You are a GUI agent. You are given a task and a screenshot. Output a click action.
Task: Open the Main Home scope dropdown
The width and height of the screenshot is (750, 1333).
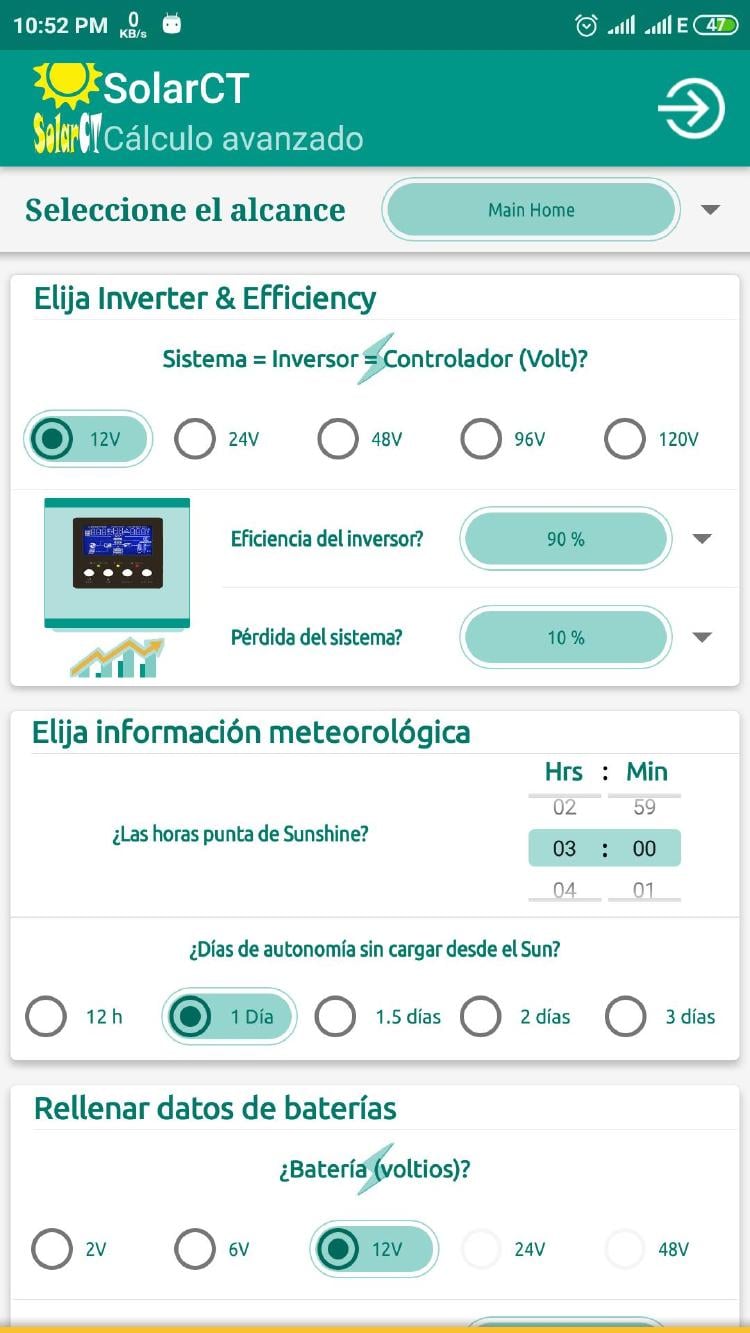(x=530, y=210)
